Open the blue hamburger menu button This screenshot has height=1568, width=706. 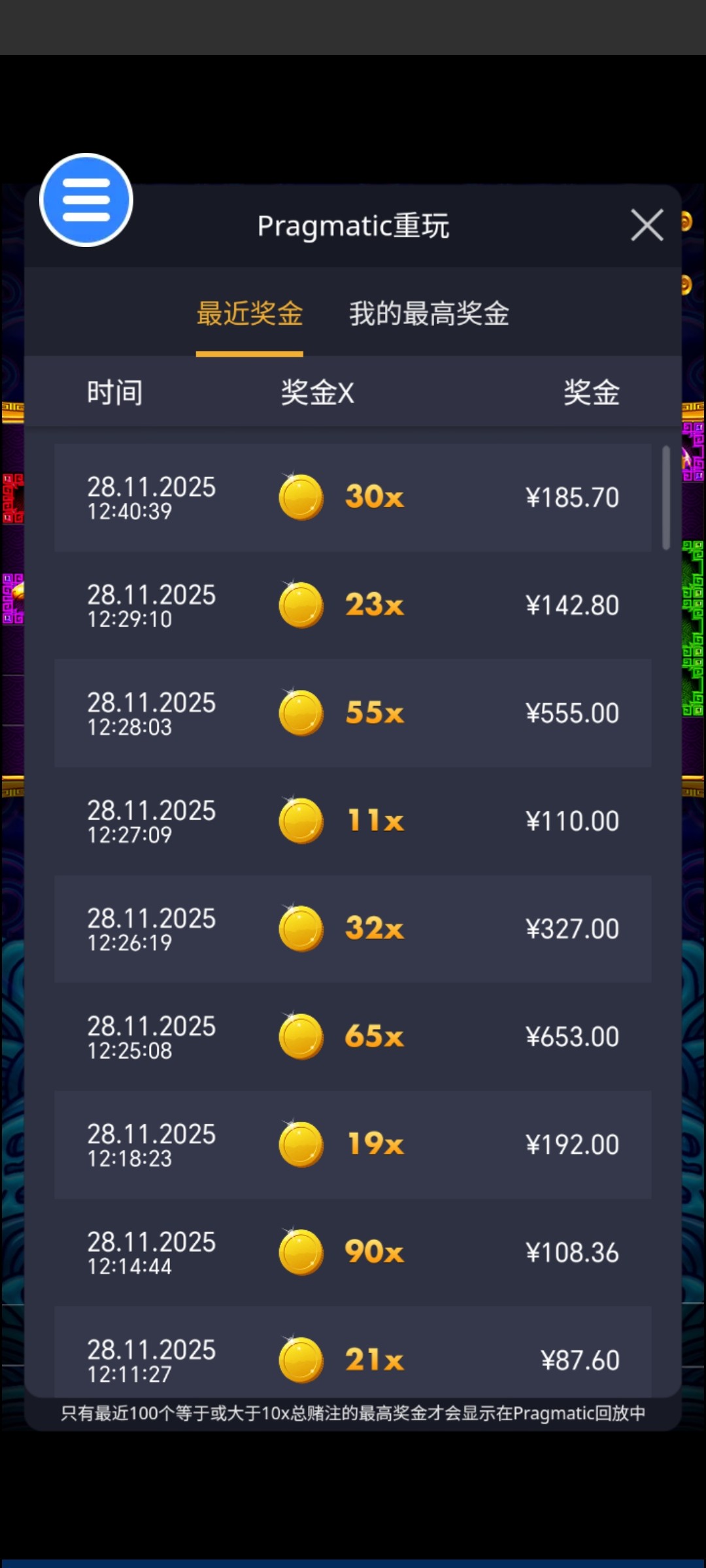[86, 200]
